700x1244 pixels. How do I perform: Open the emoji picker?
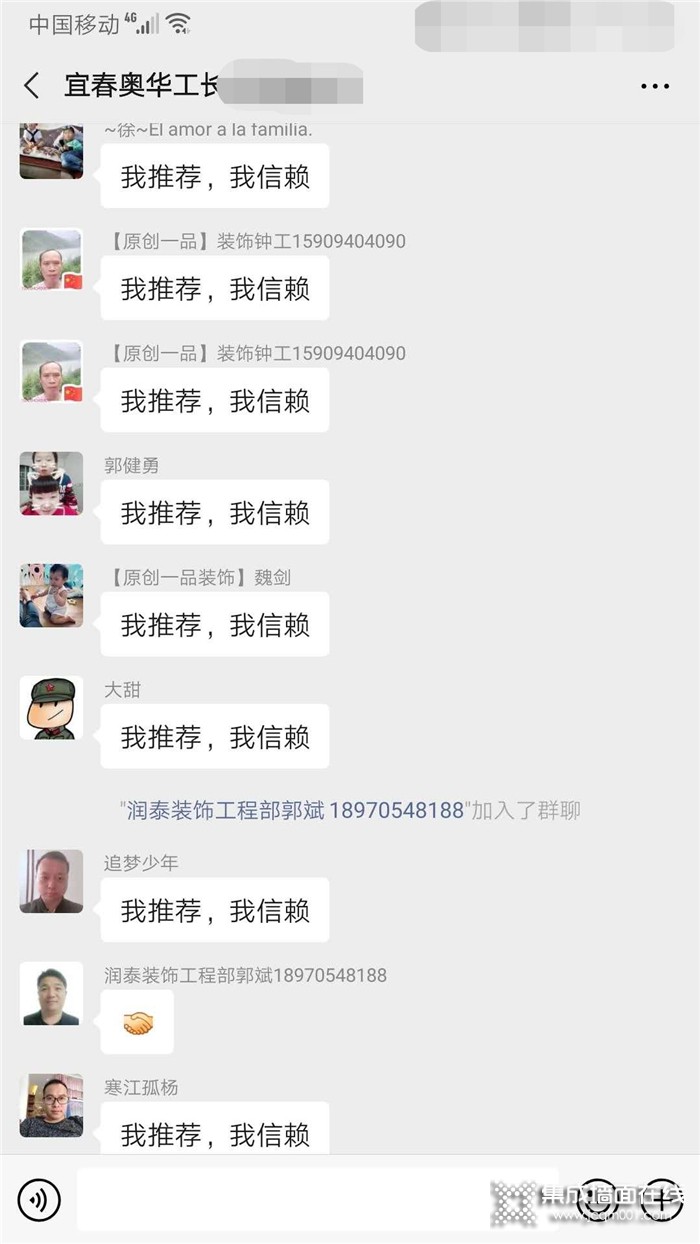click(x=597, y=1199)
